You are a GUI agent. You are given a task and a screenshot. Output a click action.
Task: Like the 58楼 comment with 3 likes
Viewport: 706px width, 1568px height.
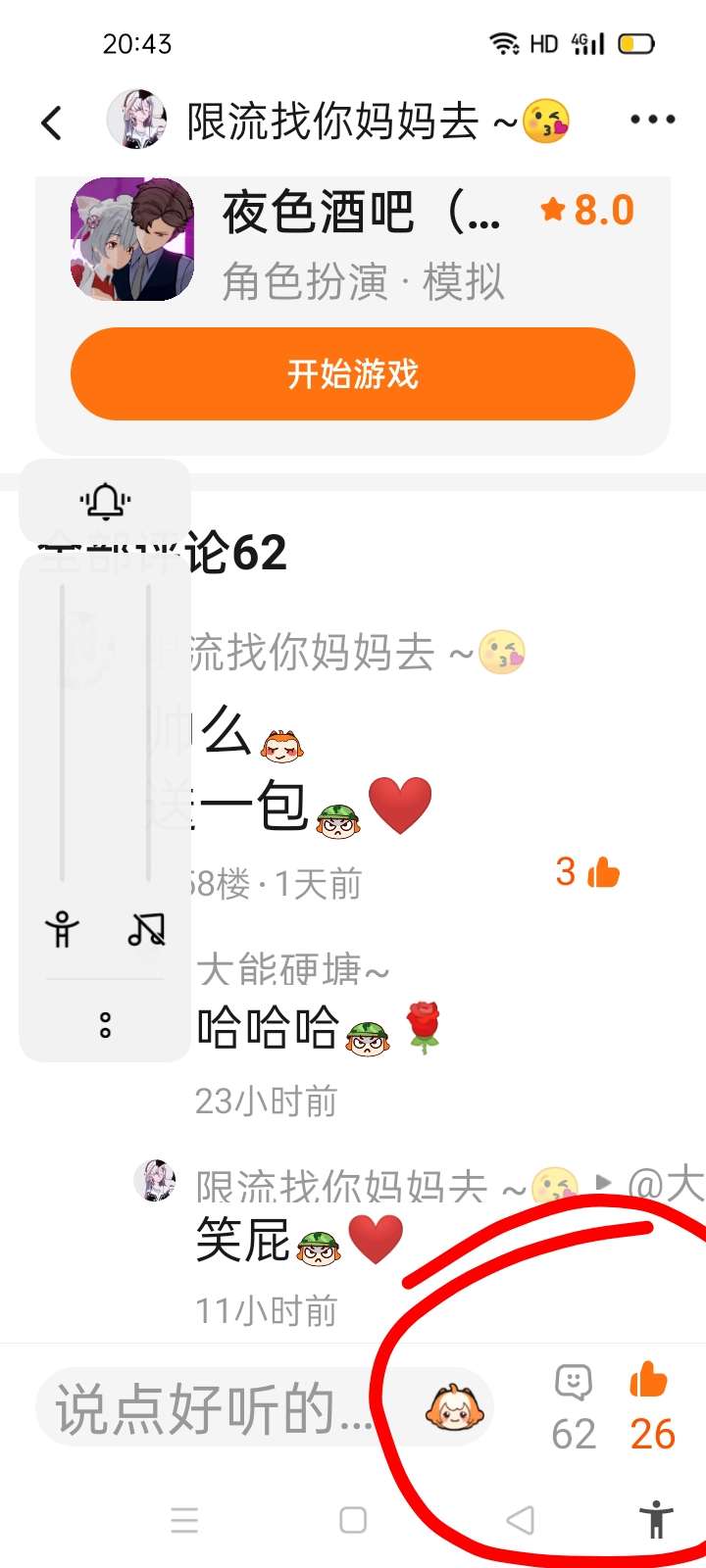click(x=603, y=871)
